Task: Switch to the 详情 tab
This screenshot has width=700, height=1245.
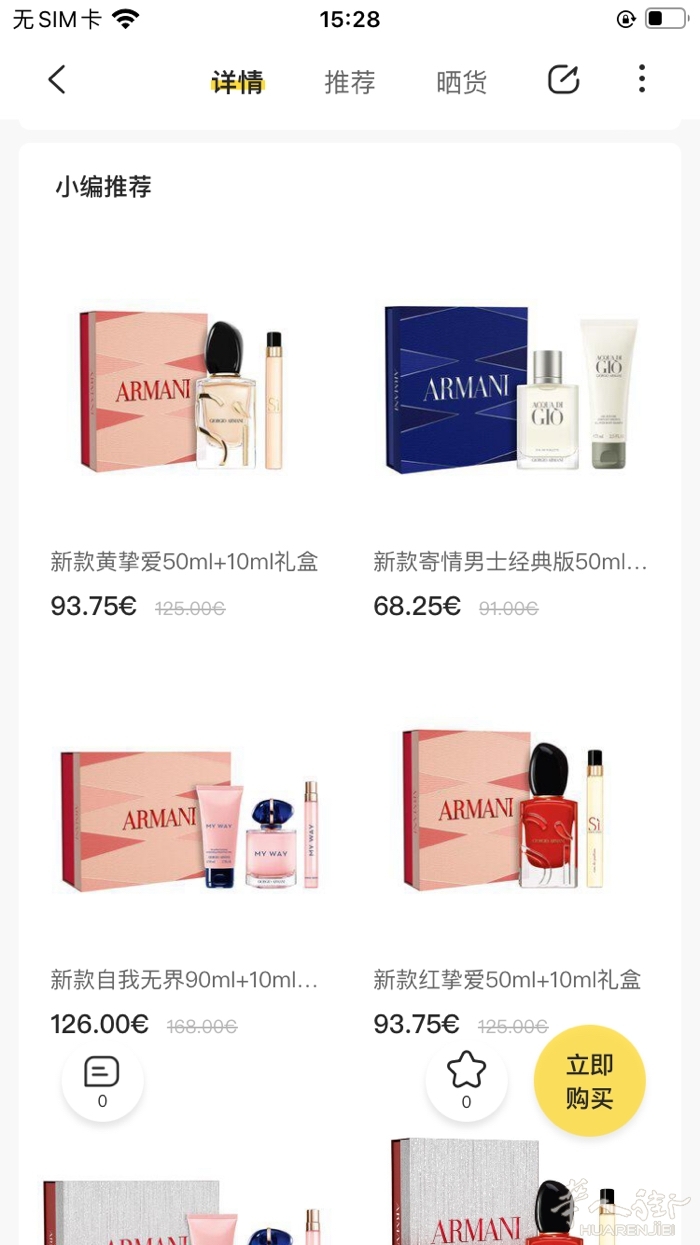Action: (x=237, y=82)
